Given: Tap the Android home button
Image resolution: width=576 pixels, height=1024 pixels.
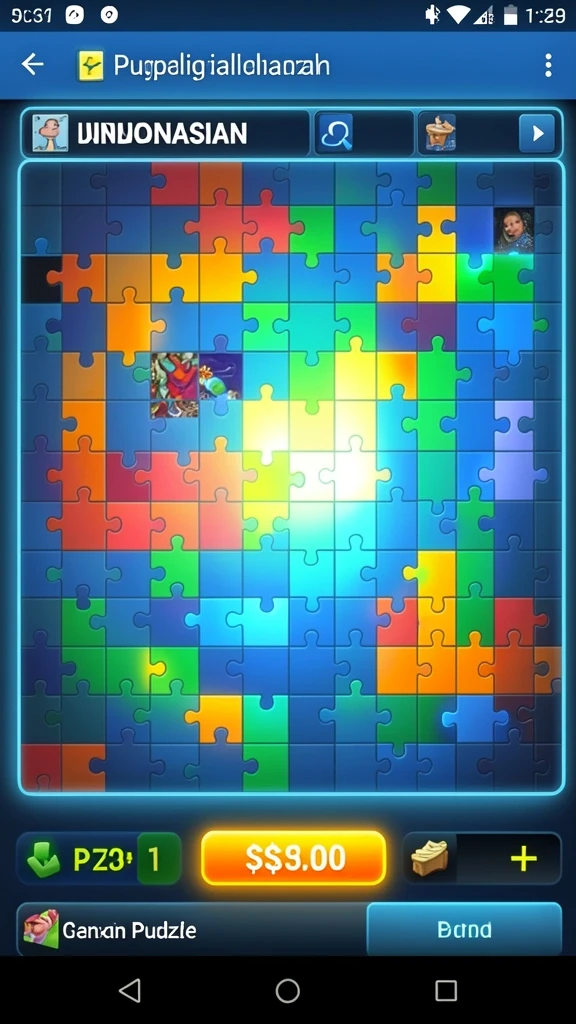Looking at the screenshot, I should click(287, 990).
